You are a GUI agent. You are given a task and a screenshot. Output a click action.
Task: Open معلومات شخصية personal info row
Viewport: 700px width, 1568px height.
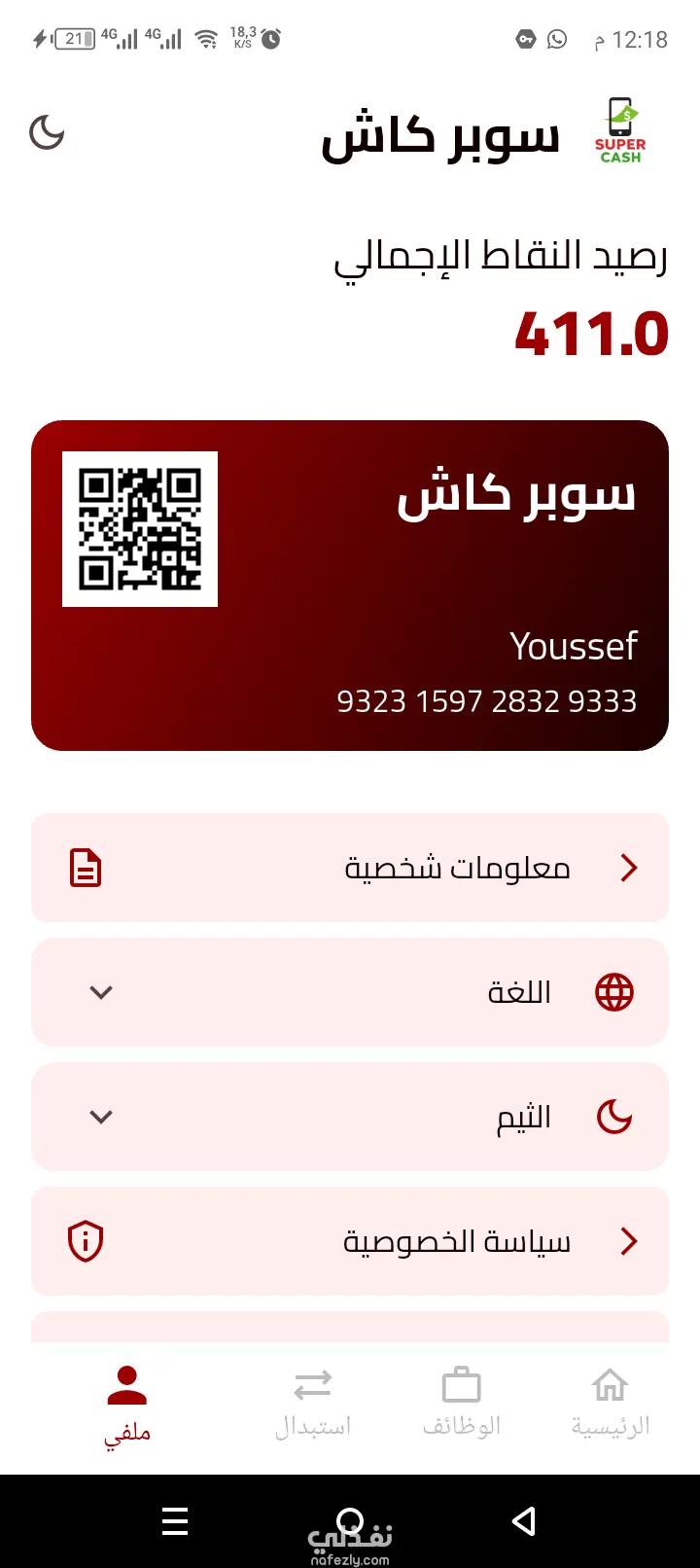[x=350, y=868]
